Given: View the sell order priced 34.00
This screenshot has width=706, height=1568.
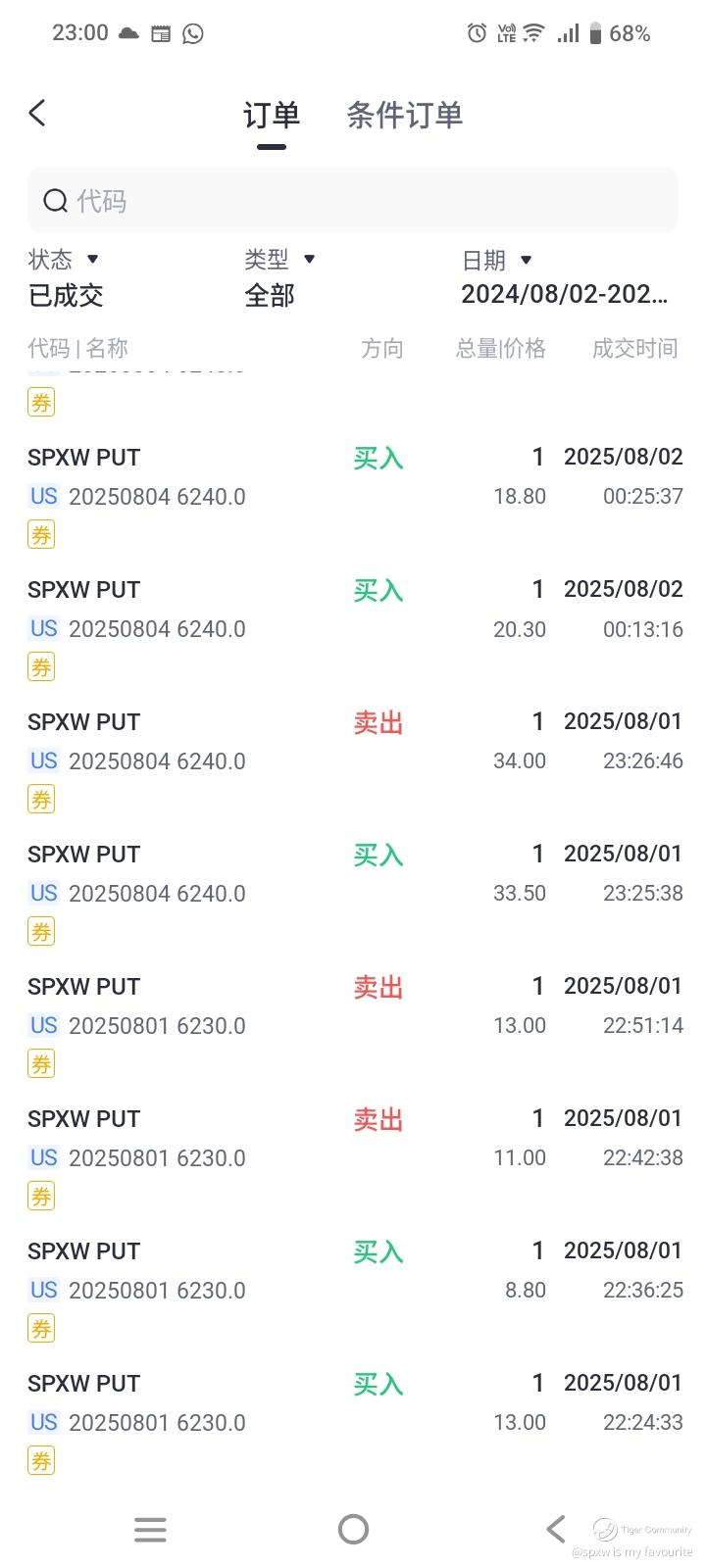Looking at the screenshot, I should tap(353, 742).
